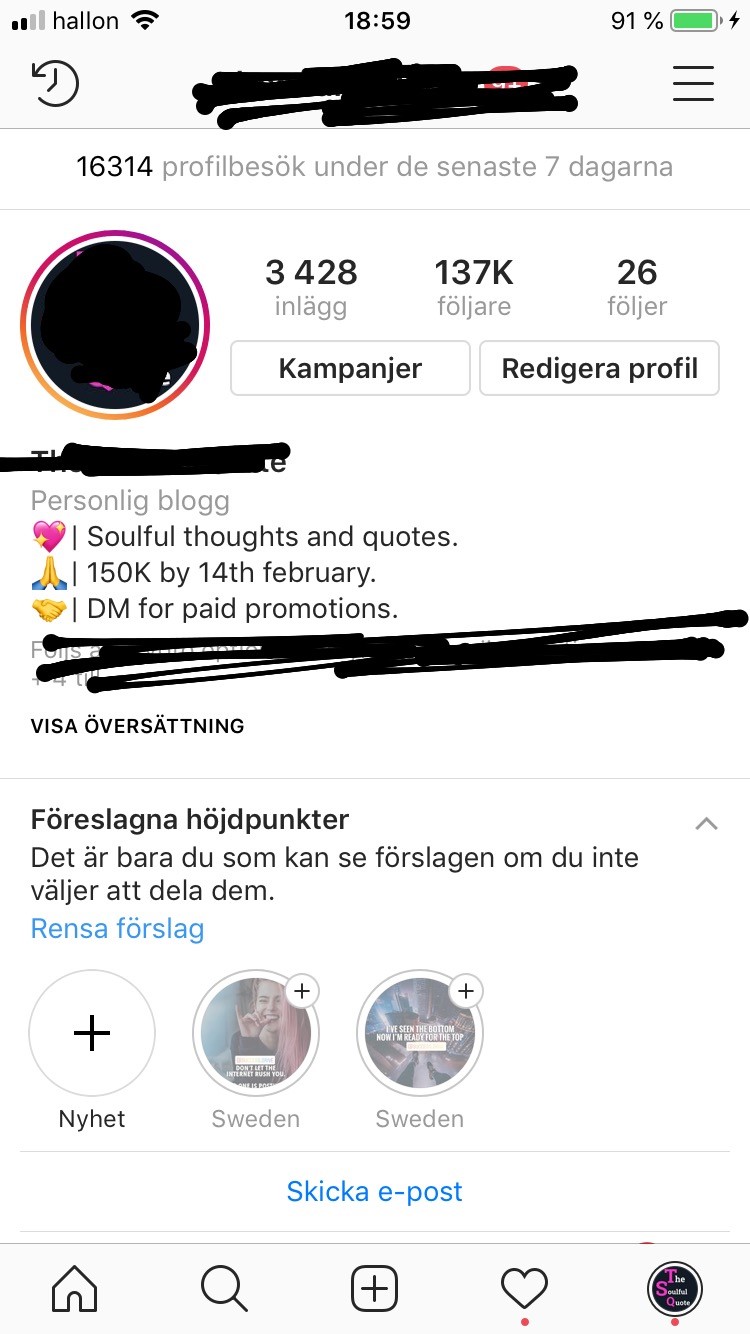Viewport: 750px width, 1334px height.
Task: Create a new highlight with Nyhet
Action: pyautogui.click(x=92, y=1034)
